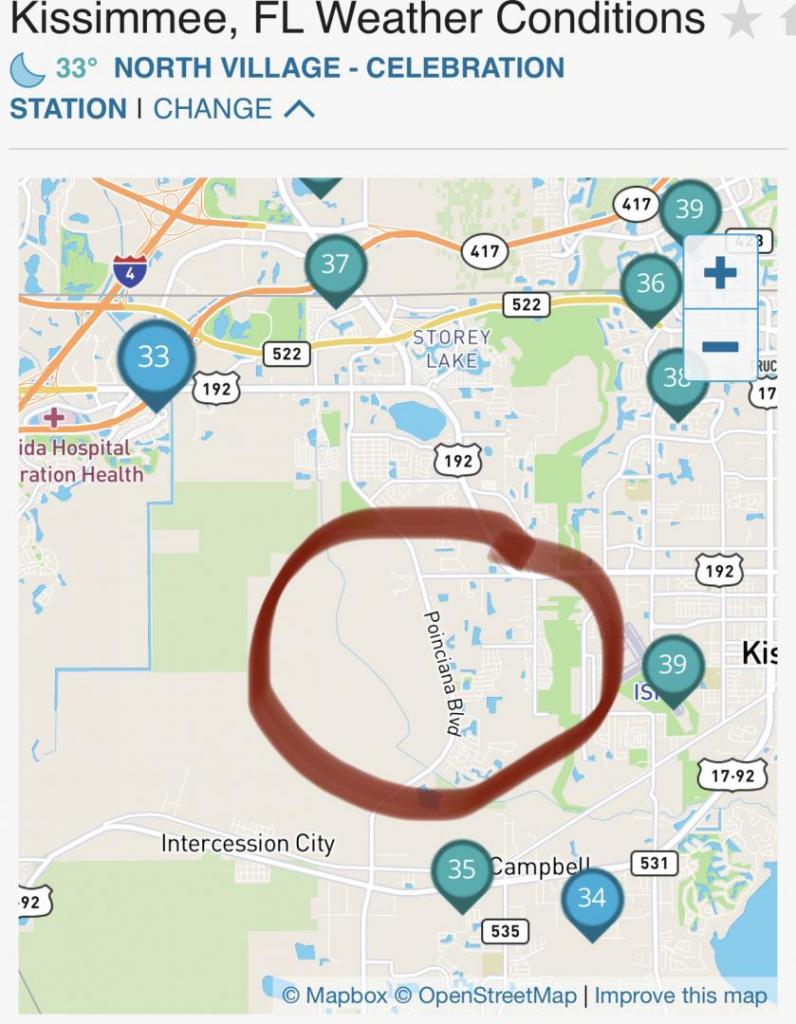Select the 33° station marker
The image size is (796, 1024).
tap(154, 357)
